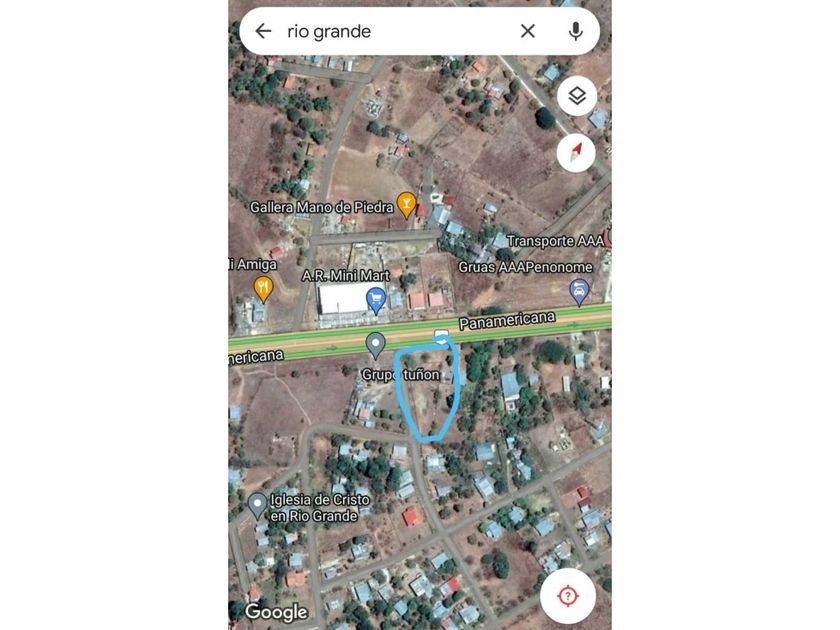The image size is (840, 630).
Task: Open the Gruas AAAPenonome place marker
Action: point(579,291)
